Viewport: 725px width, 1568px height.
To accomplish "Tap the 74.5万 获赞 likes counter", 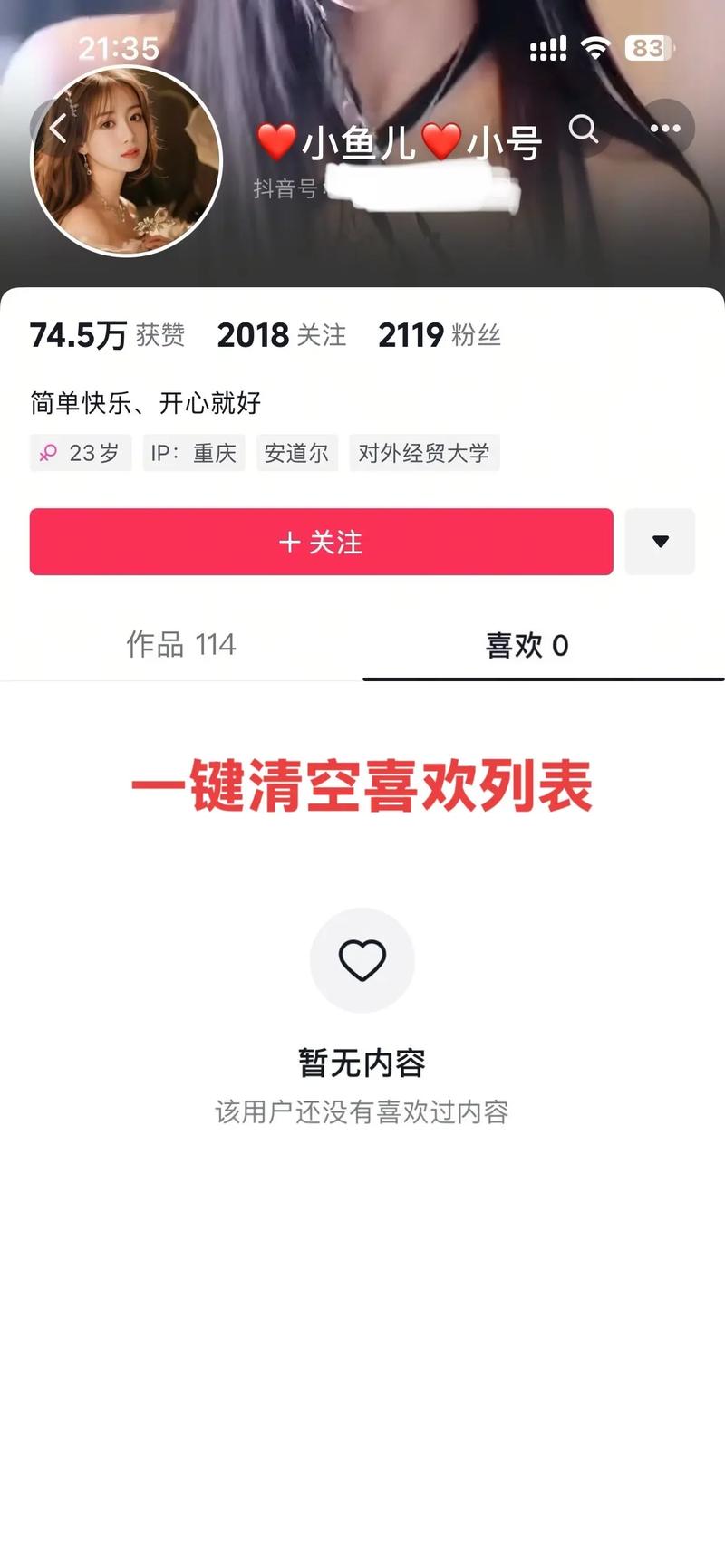I will coord(108,335).
